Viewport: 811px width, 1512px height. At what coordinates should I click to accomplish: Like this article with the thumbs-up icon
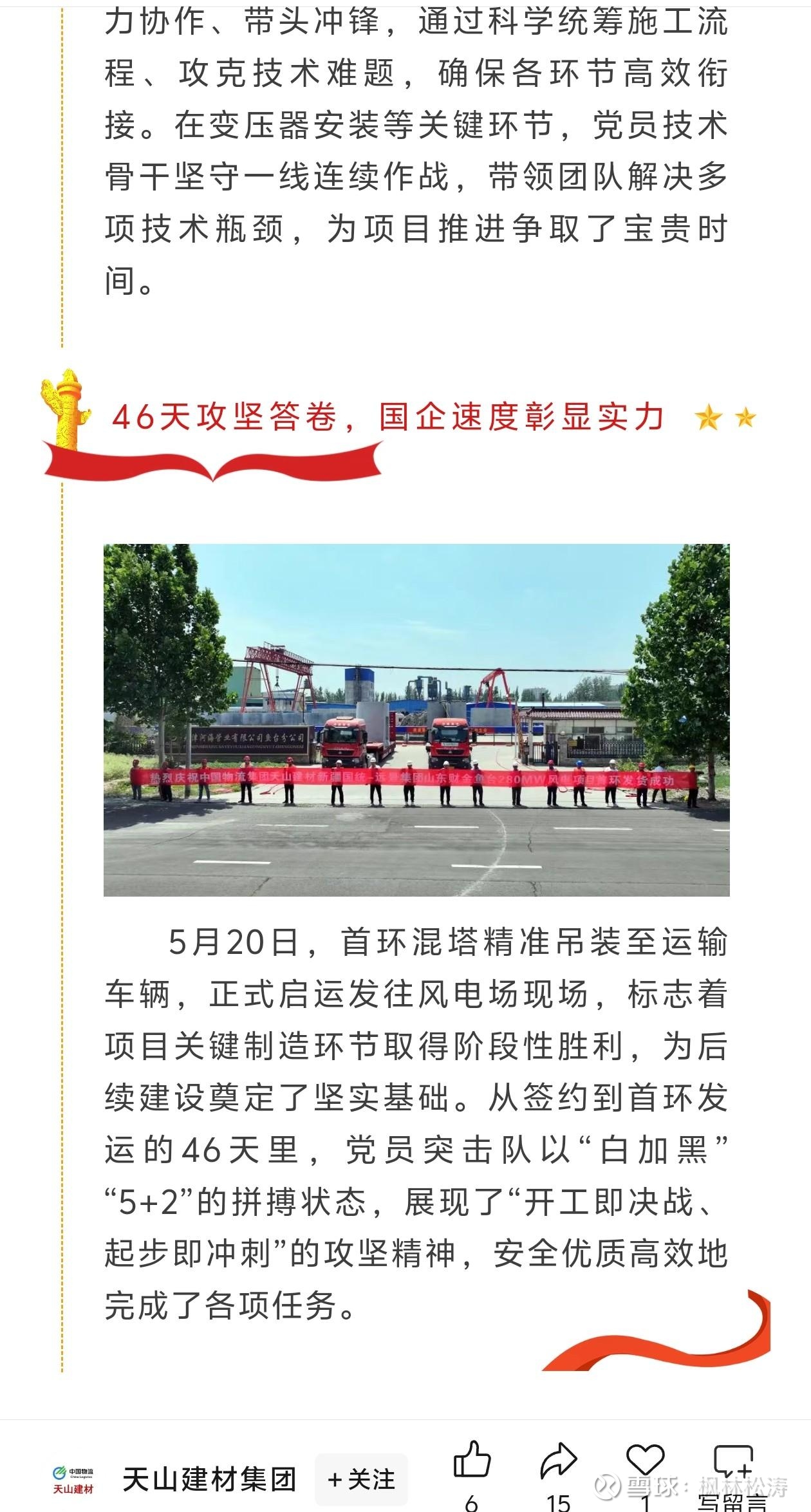pyautogui.click(x=472, y=1459)
